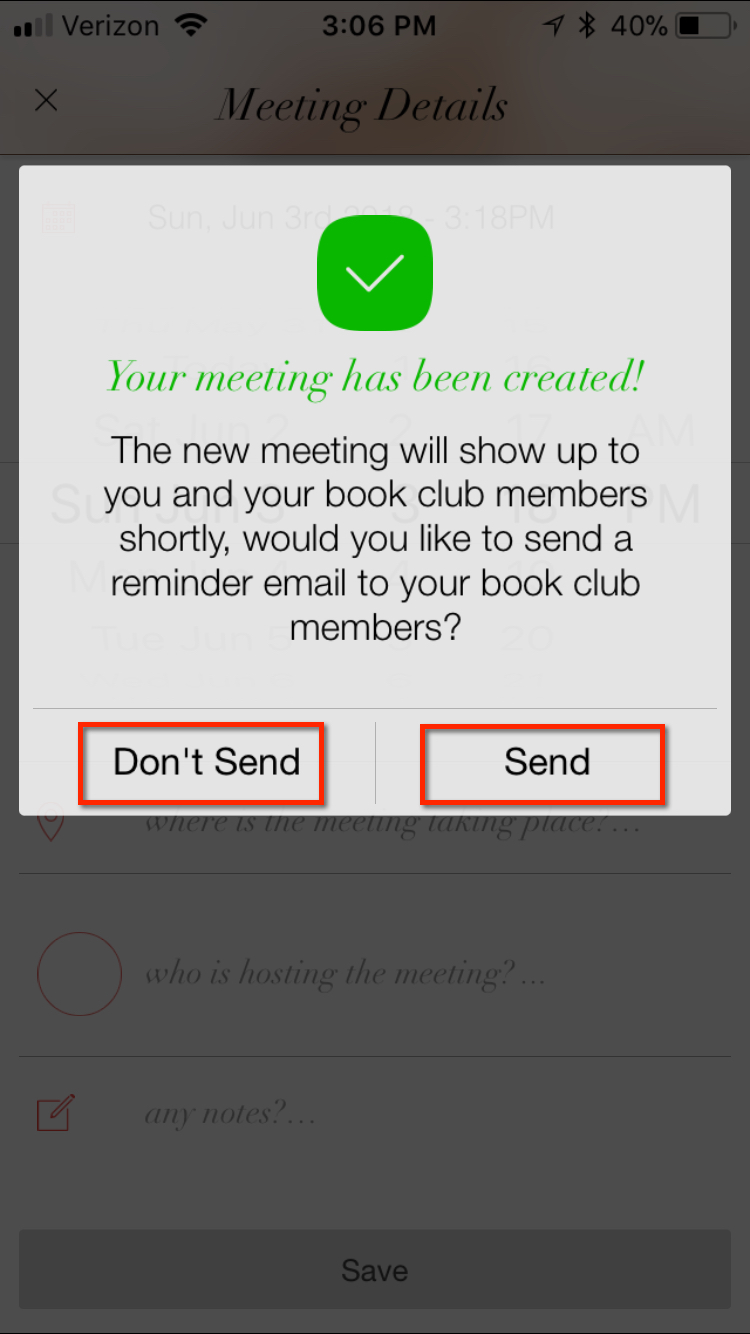Tap Don't Send in the dialog

[x=205, y=762]
